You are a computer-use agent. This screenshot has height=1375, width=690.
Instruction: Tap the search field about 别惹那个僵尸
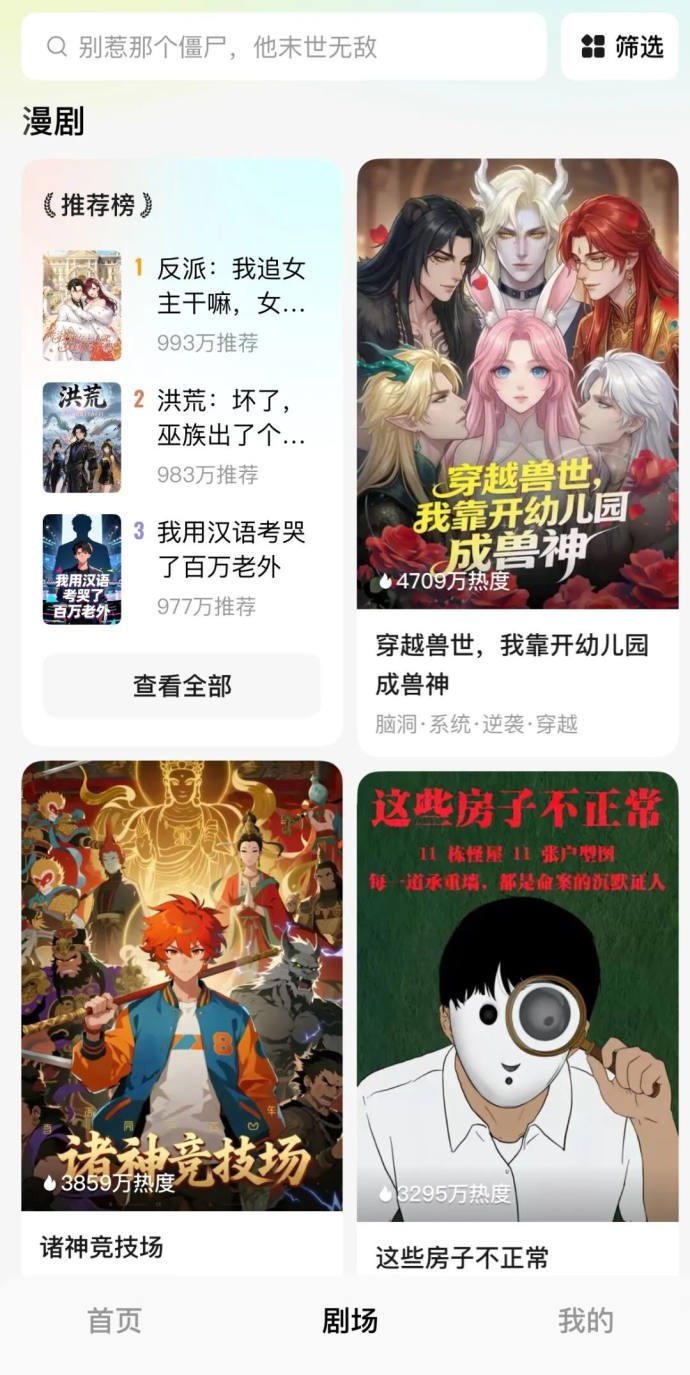pyautogui.click(x=284, y=46)
